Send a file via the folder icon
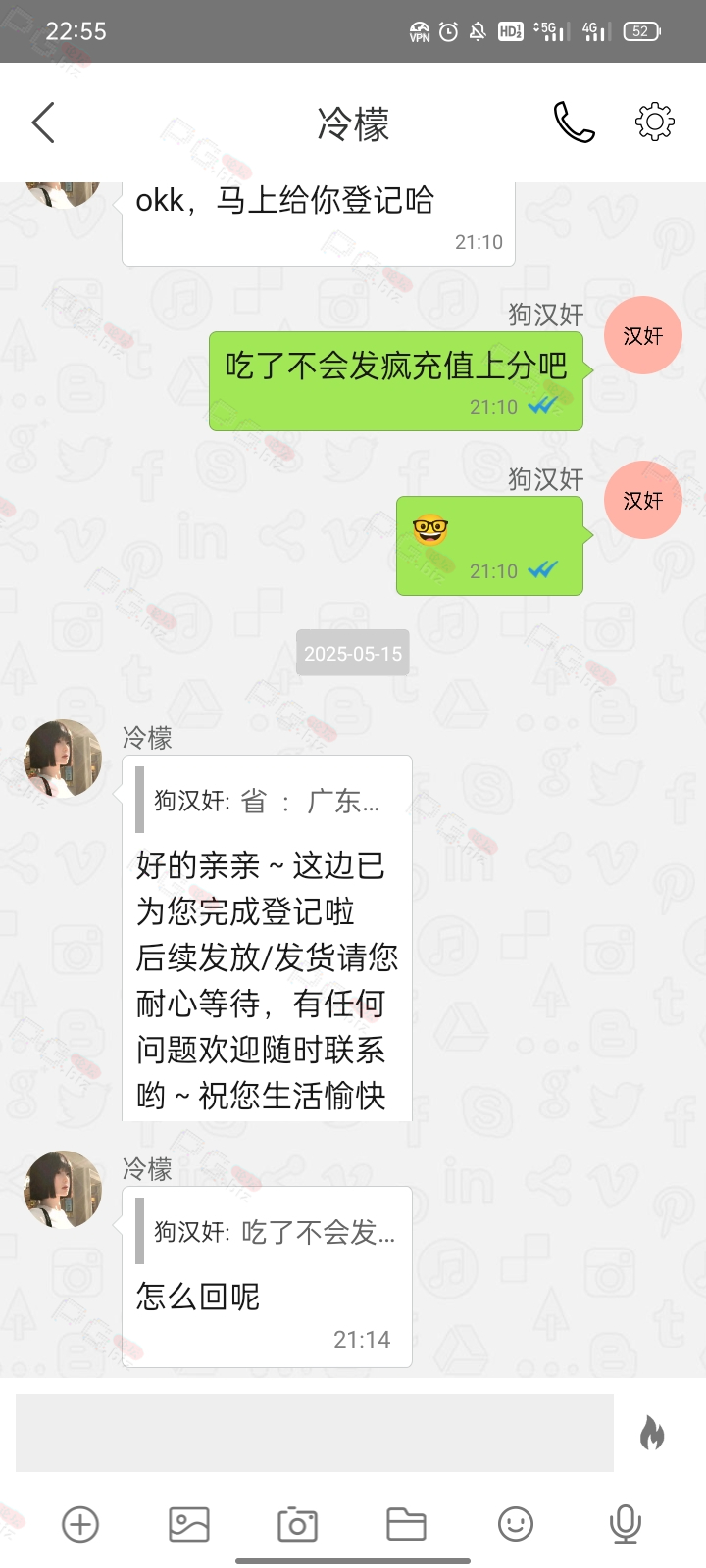Screen dimensions: 706x1568 pyautogui.click(x=406, y=1524)
